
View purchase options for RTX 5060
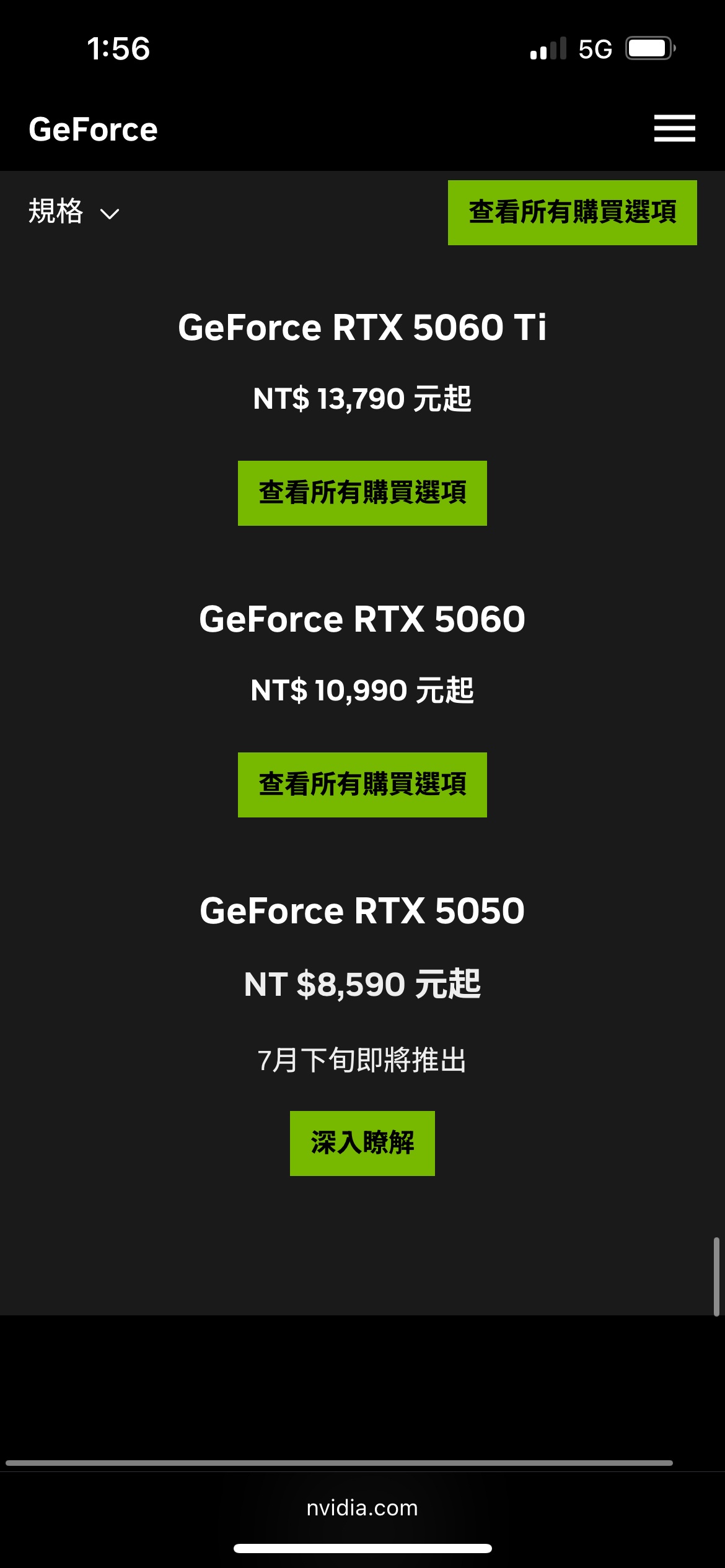(362, 785)
